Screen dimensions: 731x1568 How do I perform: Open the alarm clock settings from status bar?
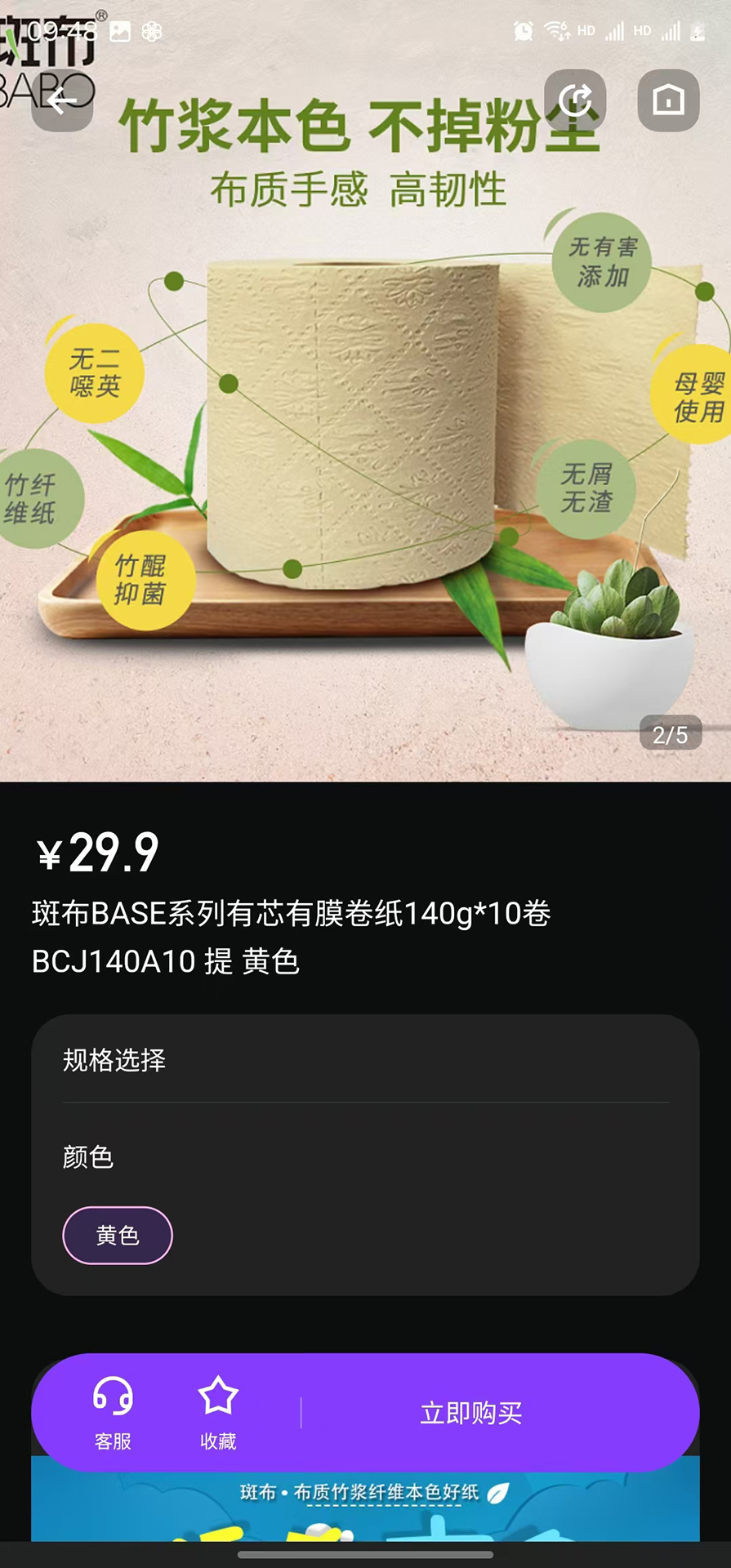pyautogui.click(x=523, y=31)
